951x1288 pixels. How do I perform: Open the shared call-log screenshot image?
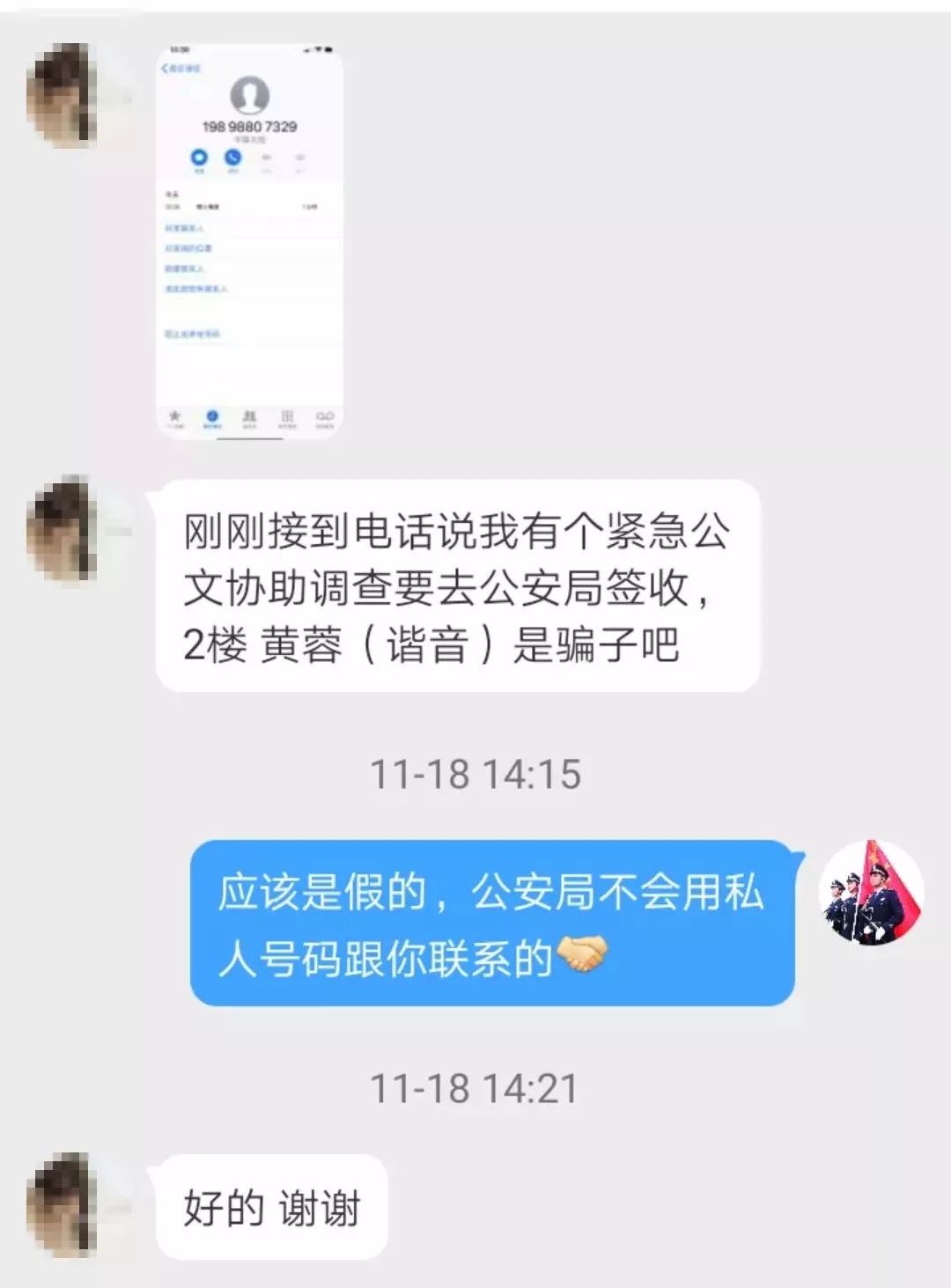[x=249, y=241]
